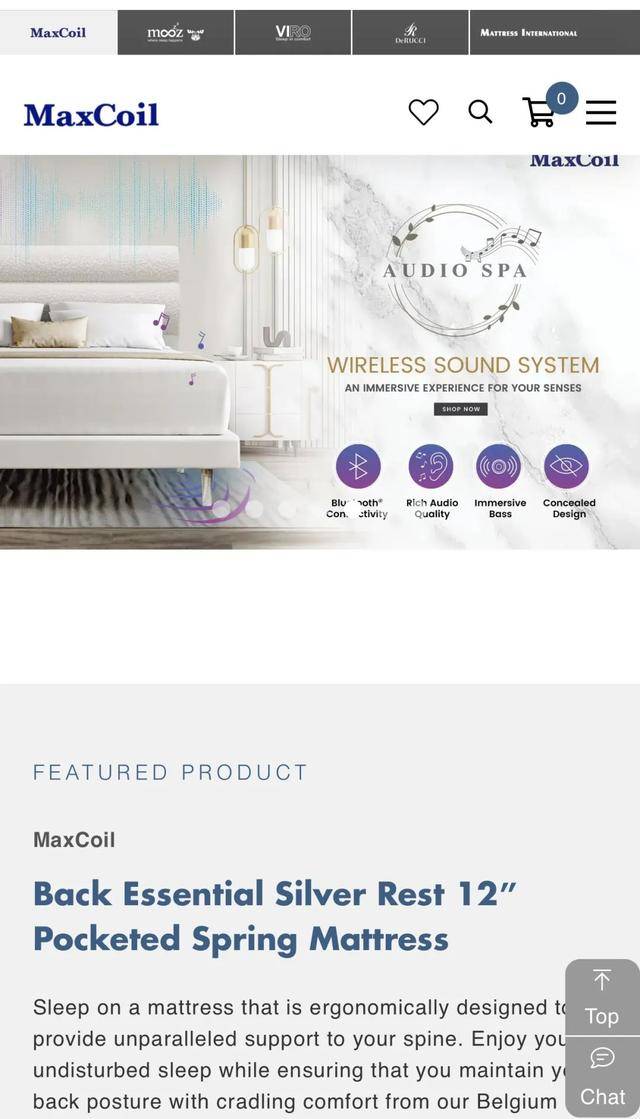The height and width of the screenshot is (1119, 640).
Task: Switch to the Mooz brand tab
Action: (176, 32)
